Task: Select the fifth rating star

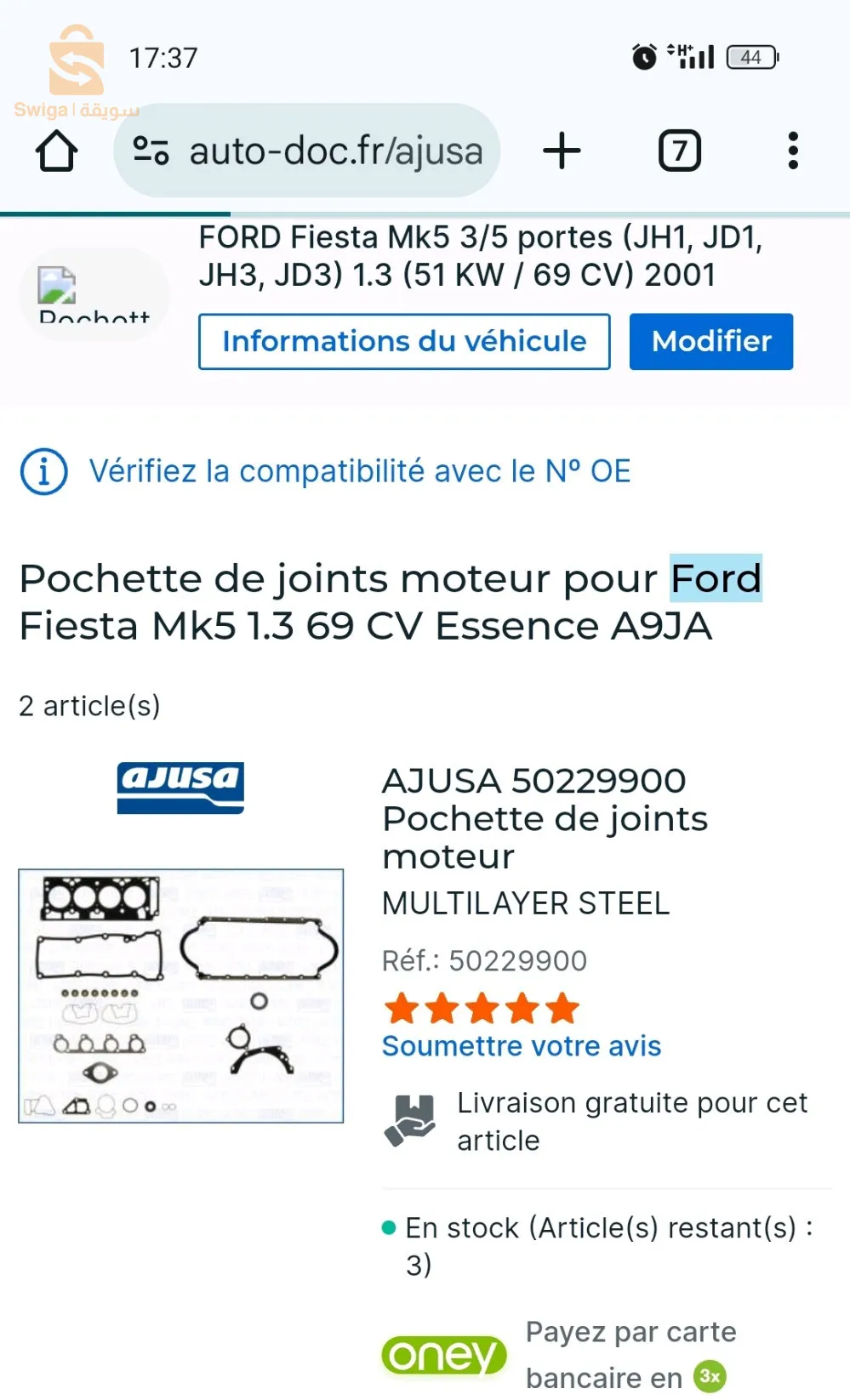Action: [562, 1008]
